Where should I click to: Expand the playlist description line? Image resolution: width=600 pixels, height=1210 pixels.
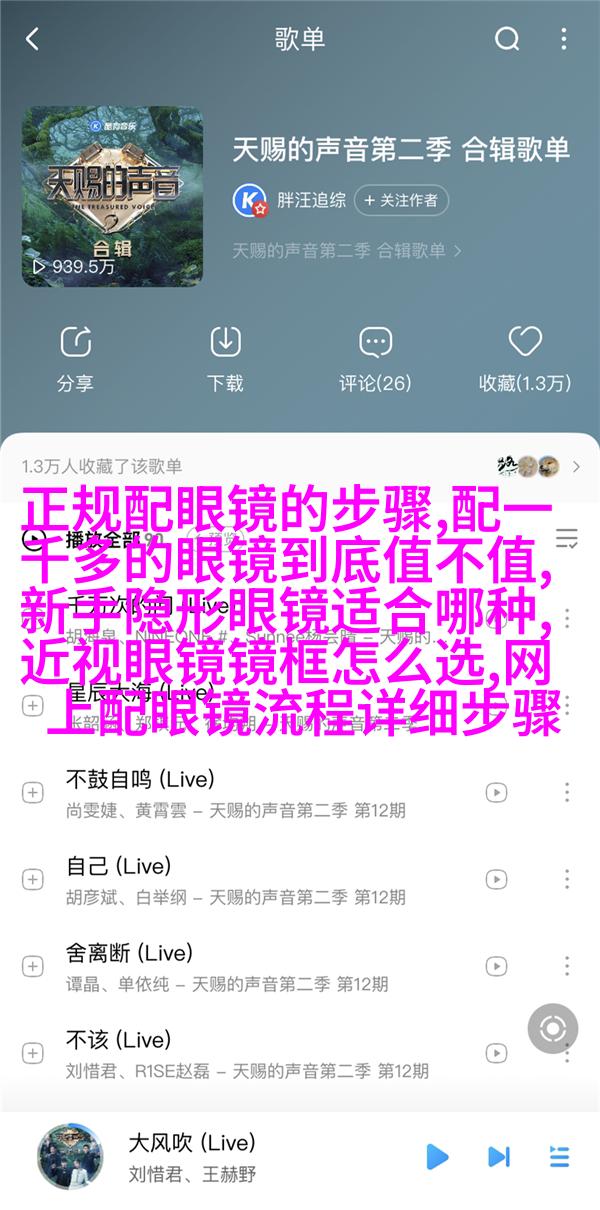(x=348, y=250)
